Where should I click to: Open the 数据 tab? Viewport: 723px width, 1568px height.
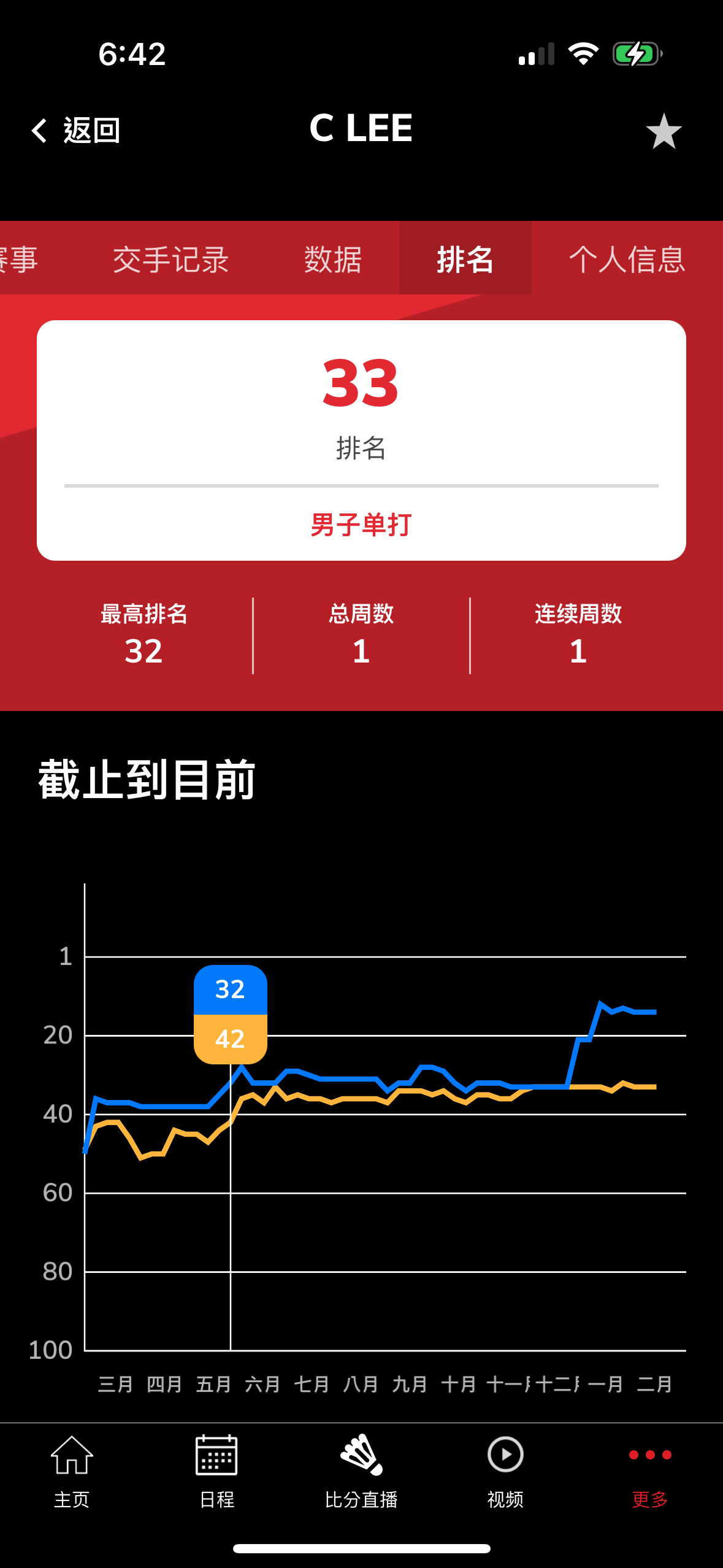tap(333, 259)
